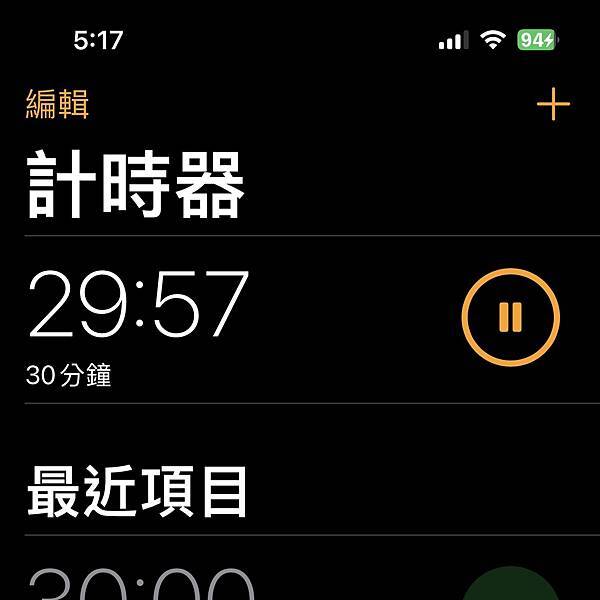The image size is (600, 600).
Task: Tap the 編輯 edit button
Action: point(57,104)
